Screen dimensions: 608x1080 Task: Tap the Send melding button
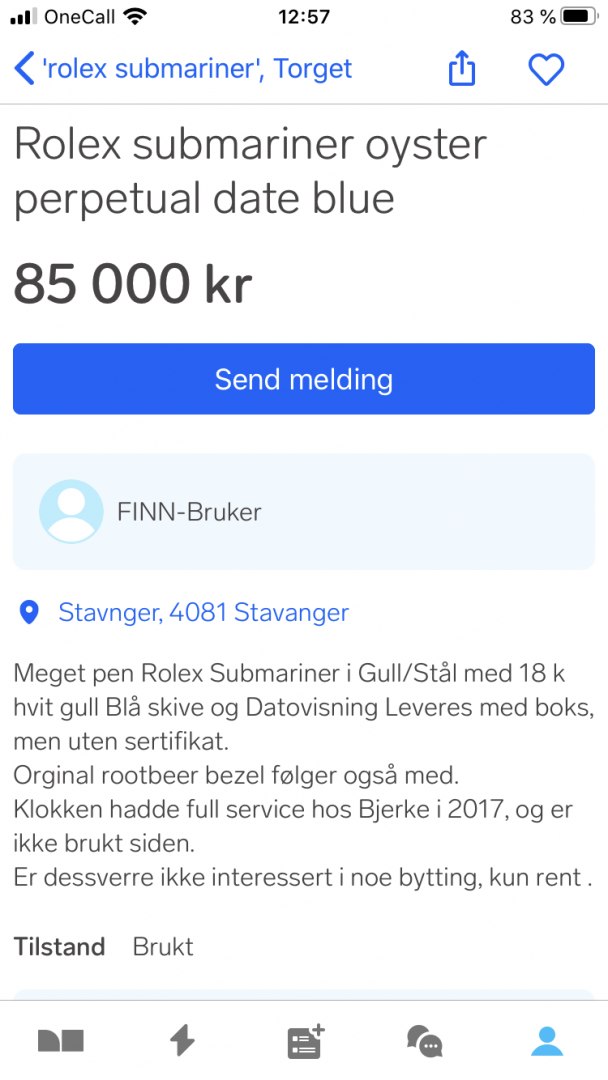click(x=304, y=379)
